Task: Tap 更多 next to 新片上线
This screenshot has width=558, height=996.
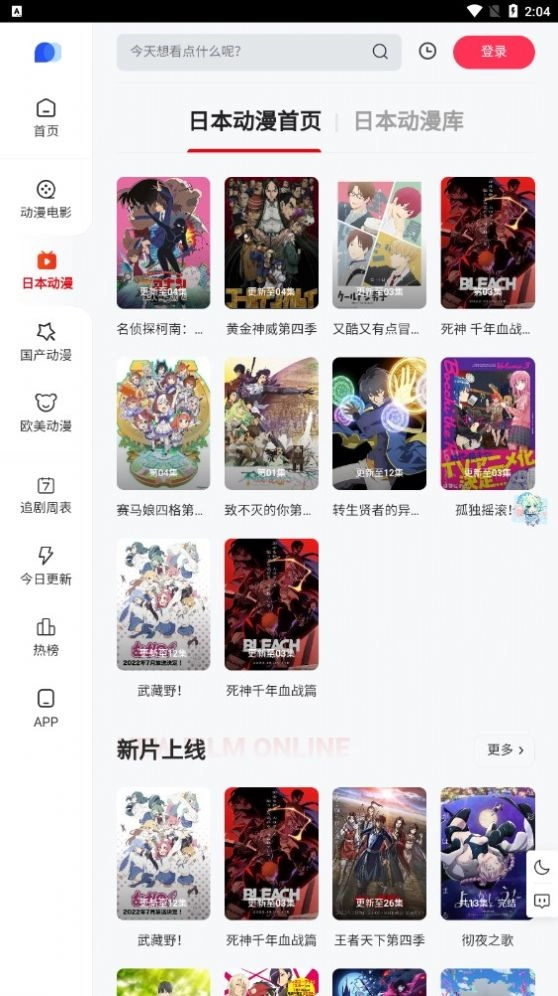Action: [505, 750]
